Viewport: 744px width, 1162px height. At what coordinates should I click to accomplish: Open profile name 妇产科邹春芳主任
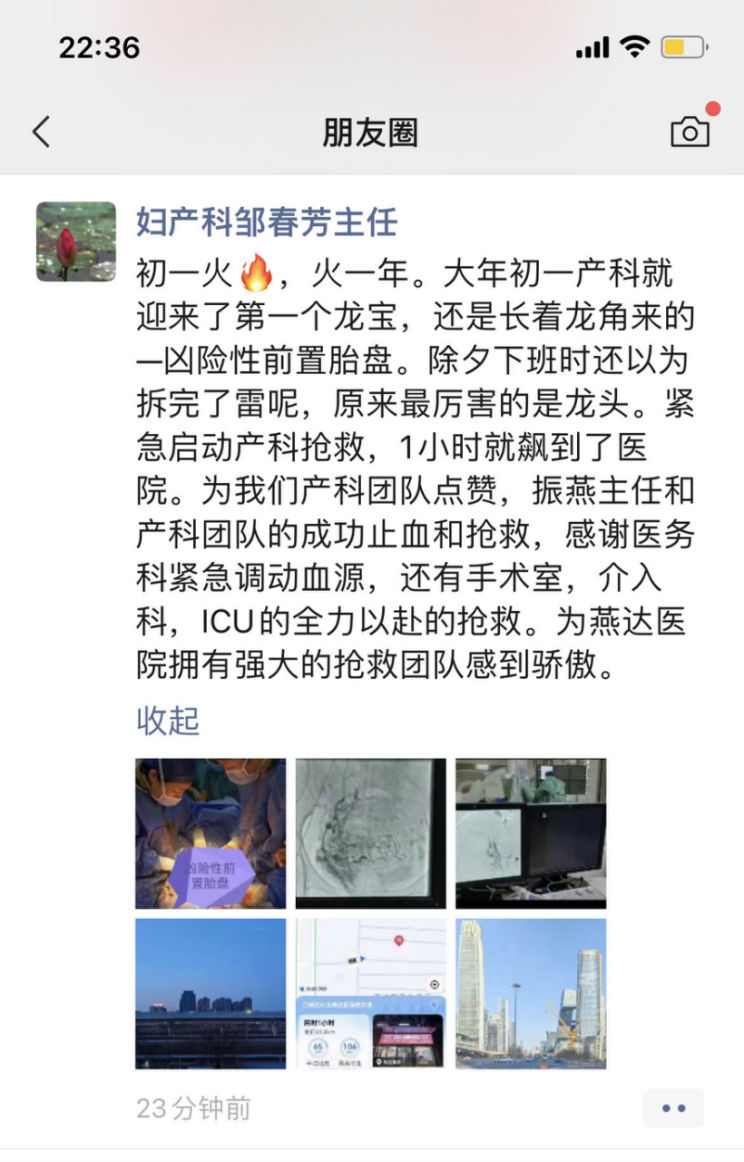267,222
